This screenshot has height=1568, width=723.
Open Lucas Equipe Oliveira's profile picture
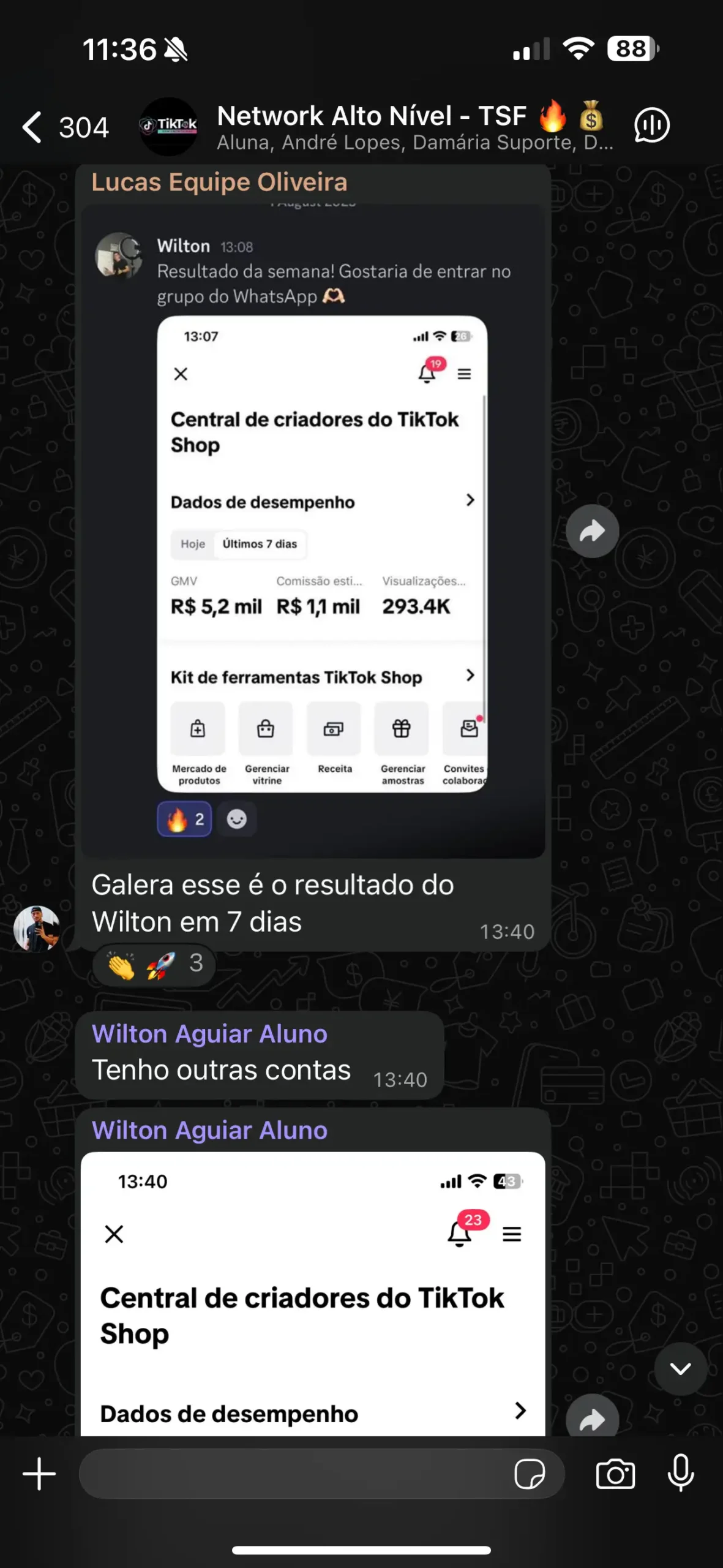click(x=37, y=929)
